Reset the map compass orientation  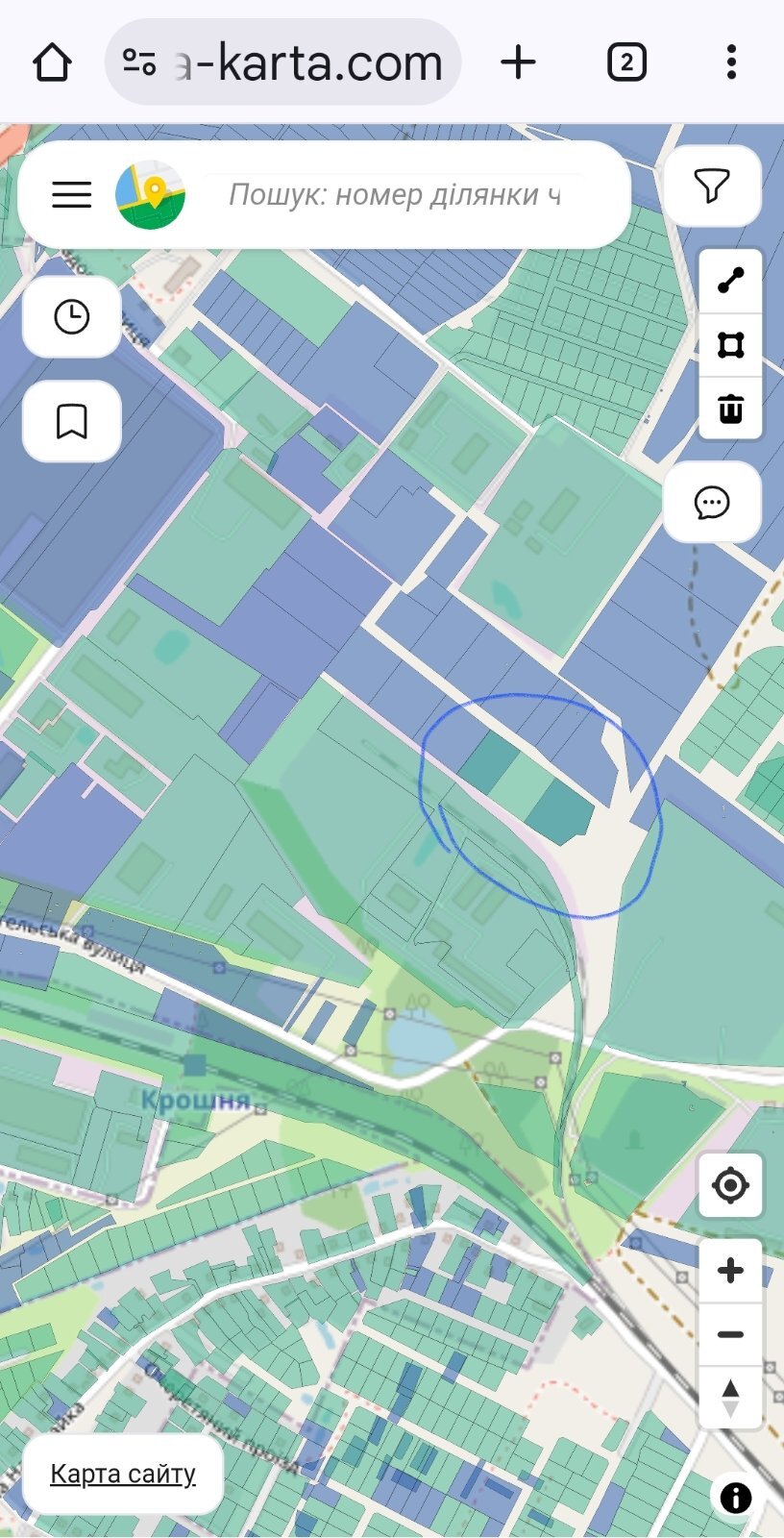click(730, 1398)
